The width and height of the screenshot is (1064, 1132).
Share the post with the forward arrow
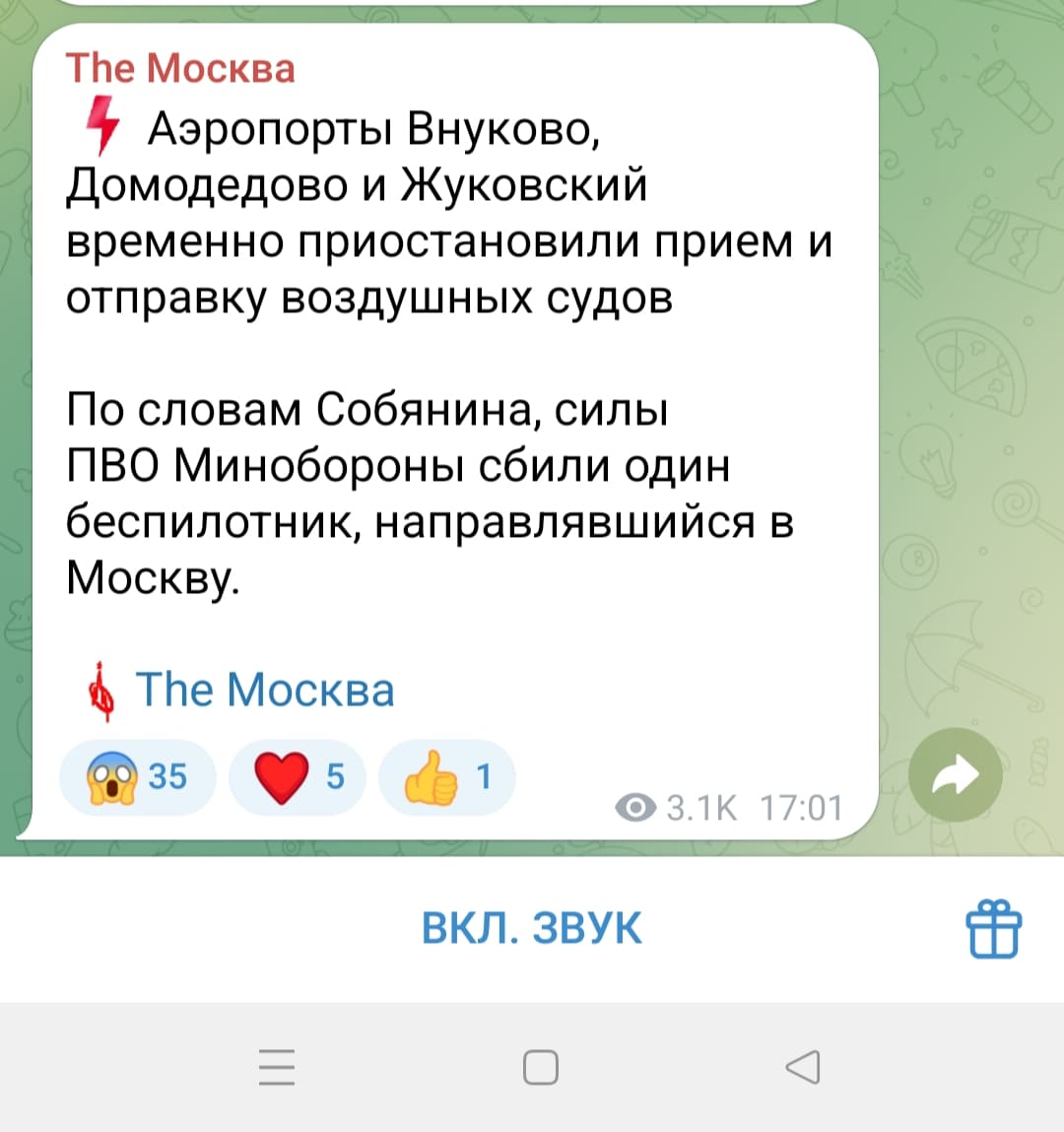pos(955,776)
